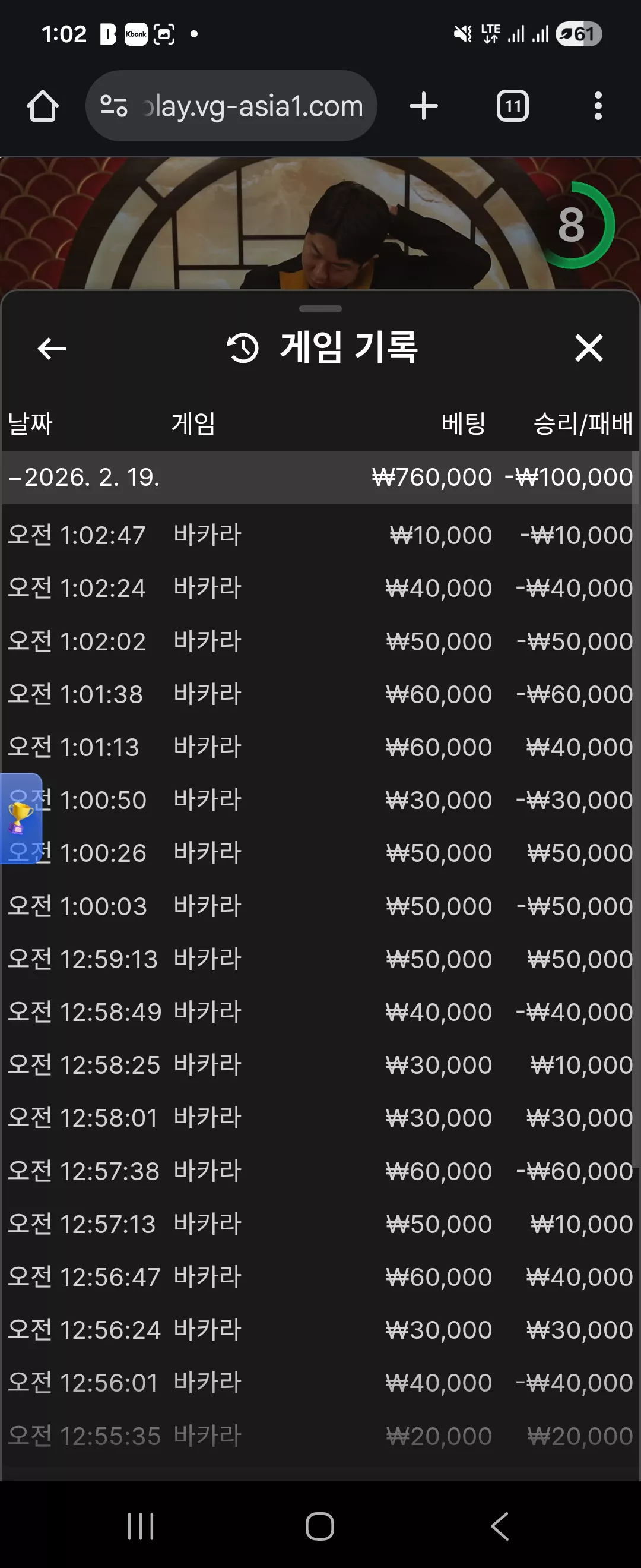Open a new browser tab
Image resolution: width=641 pixels, height=1568 pixels.
pos(424,106)
